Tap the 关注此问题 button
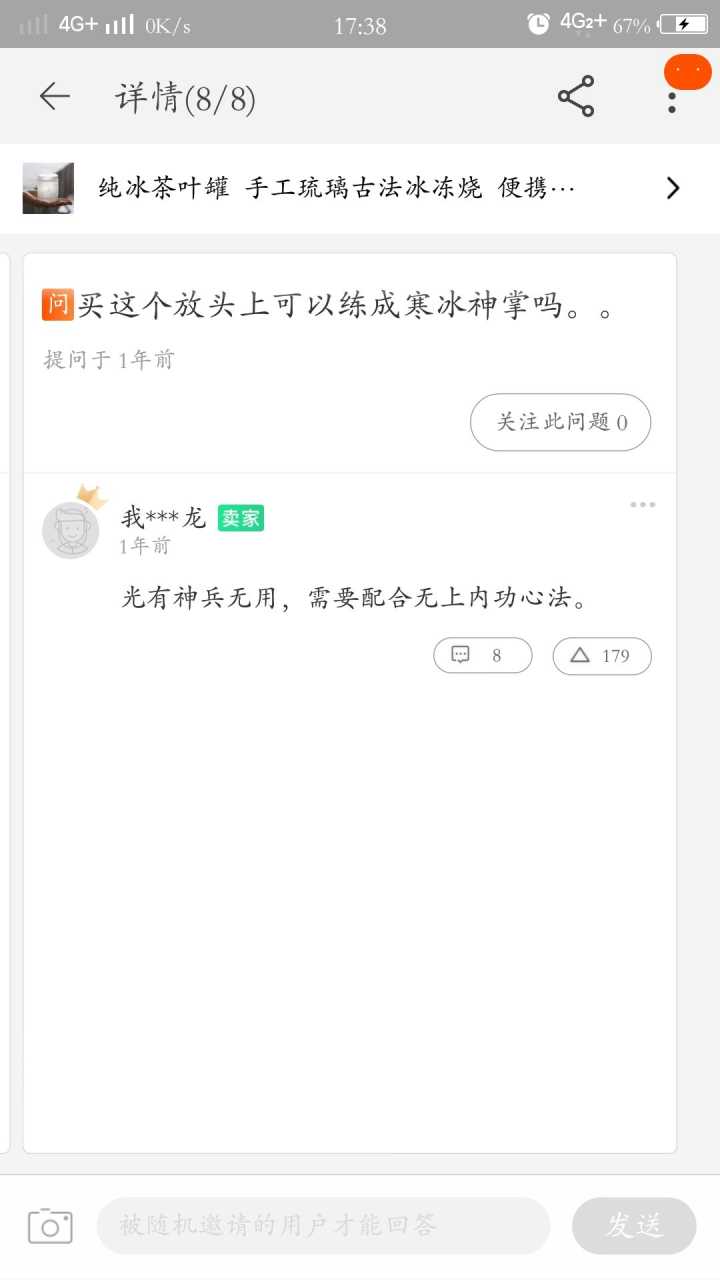720x1280 pixels. pos(560,422)
